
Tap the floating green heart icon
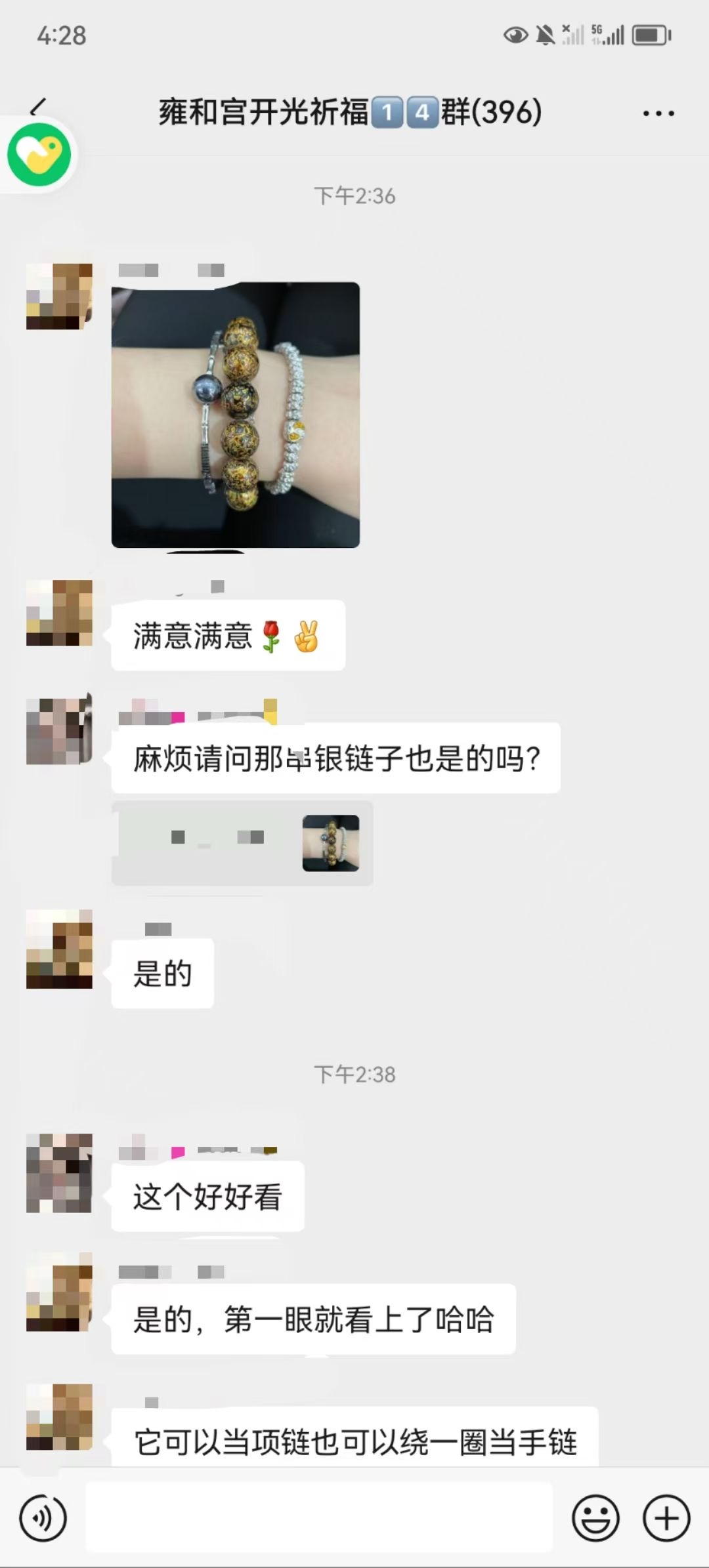[x=39, y=155]
